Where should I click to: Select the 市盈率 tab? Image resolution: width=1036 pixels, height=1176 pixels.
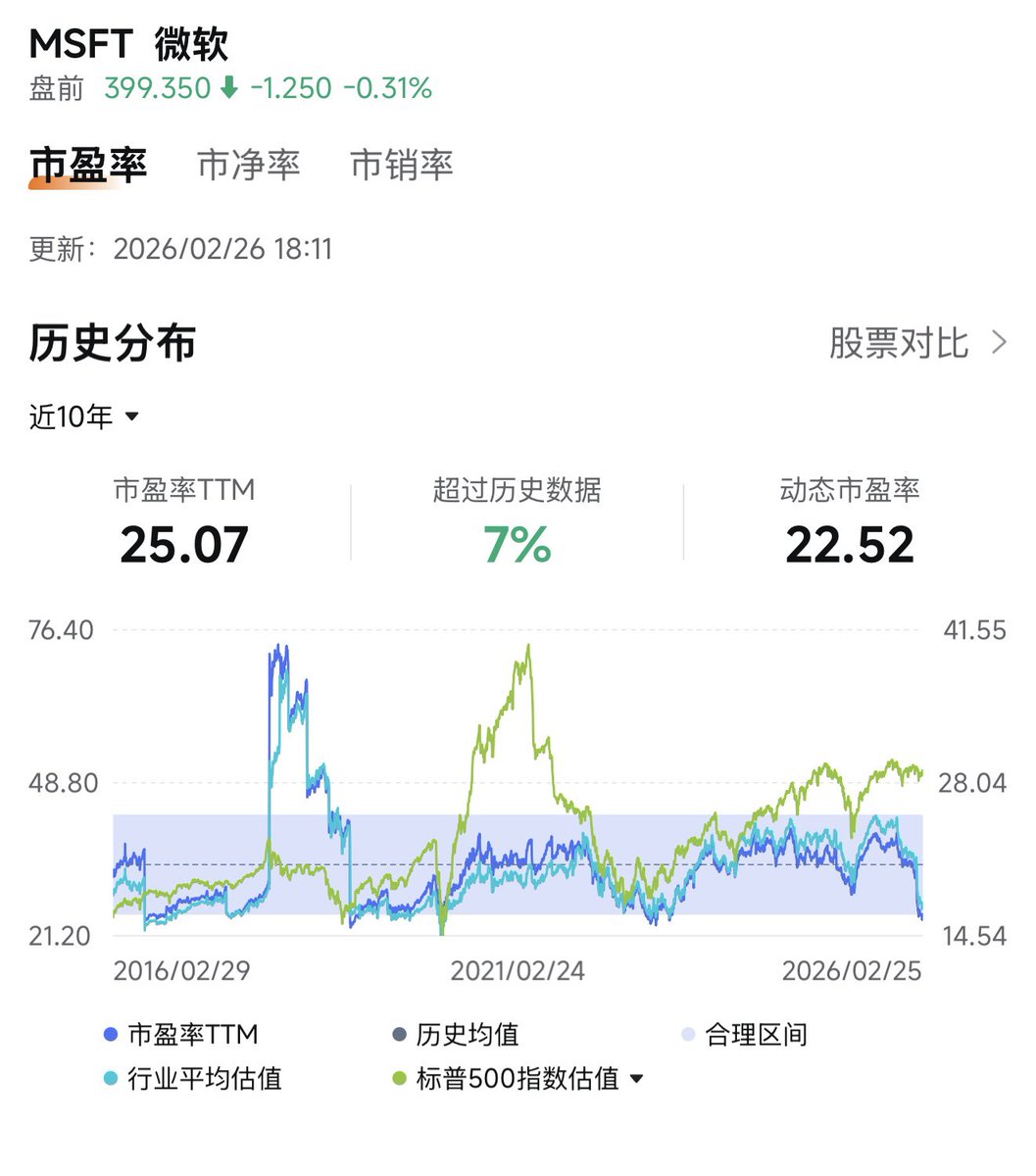click(87, 166)
